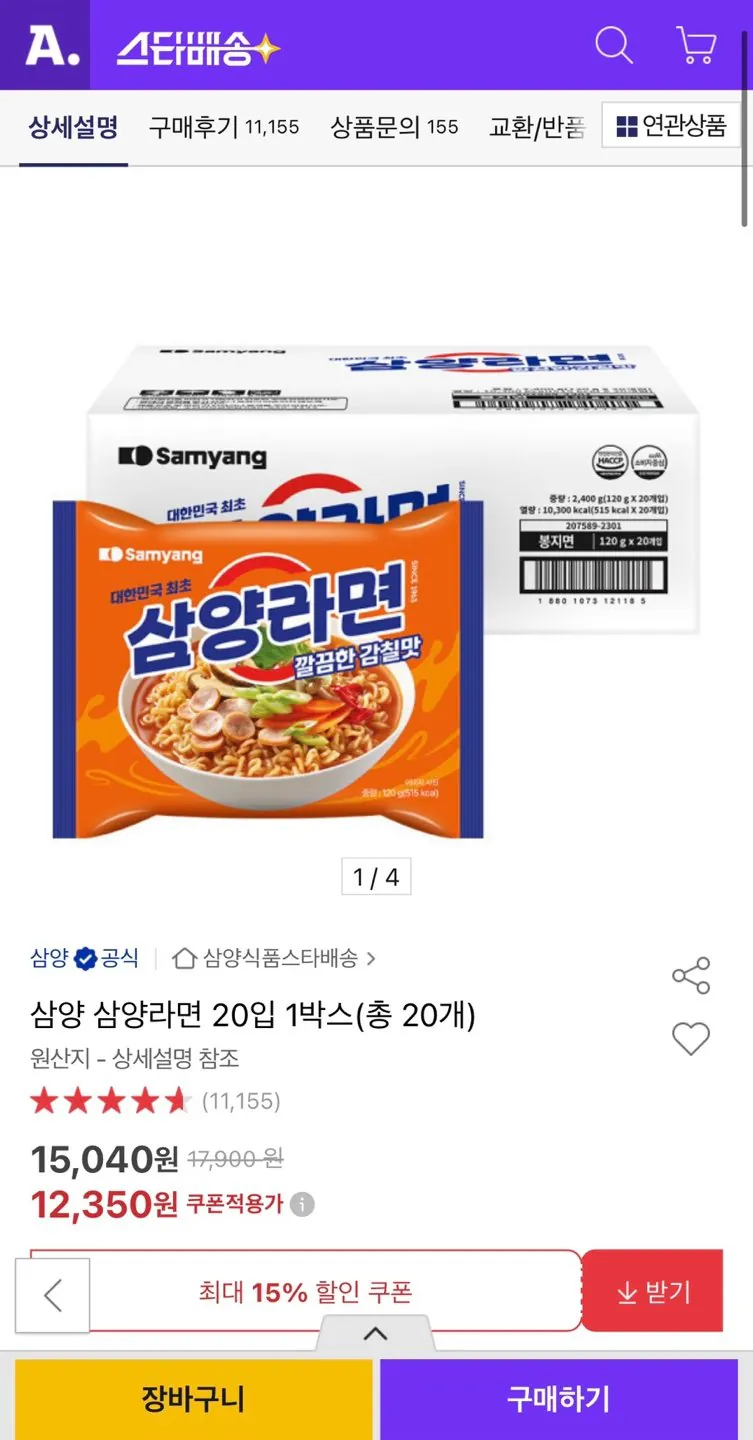Switch to the 구매후기 tab
The height and width of the screenshot is (1440, 753).
coord(224,126)
